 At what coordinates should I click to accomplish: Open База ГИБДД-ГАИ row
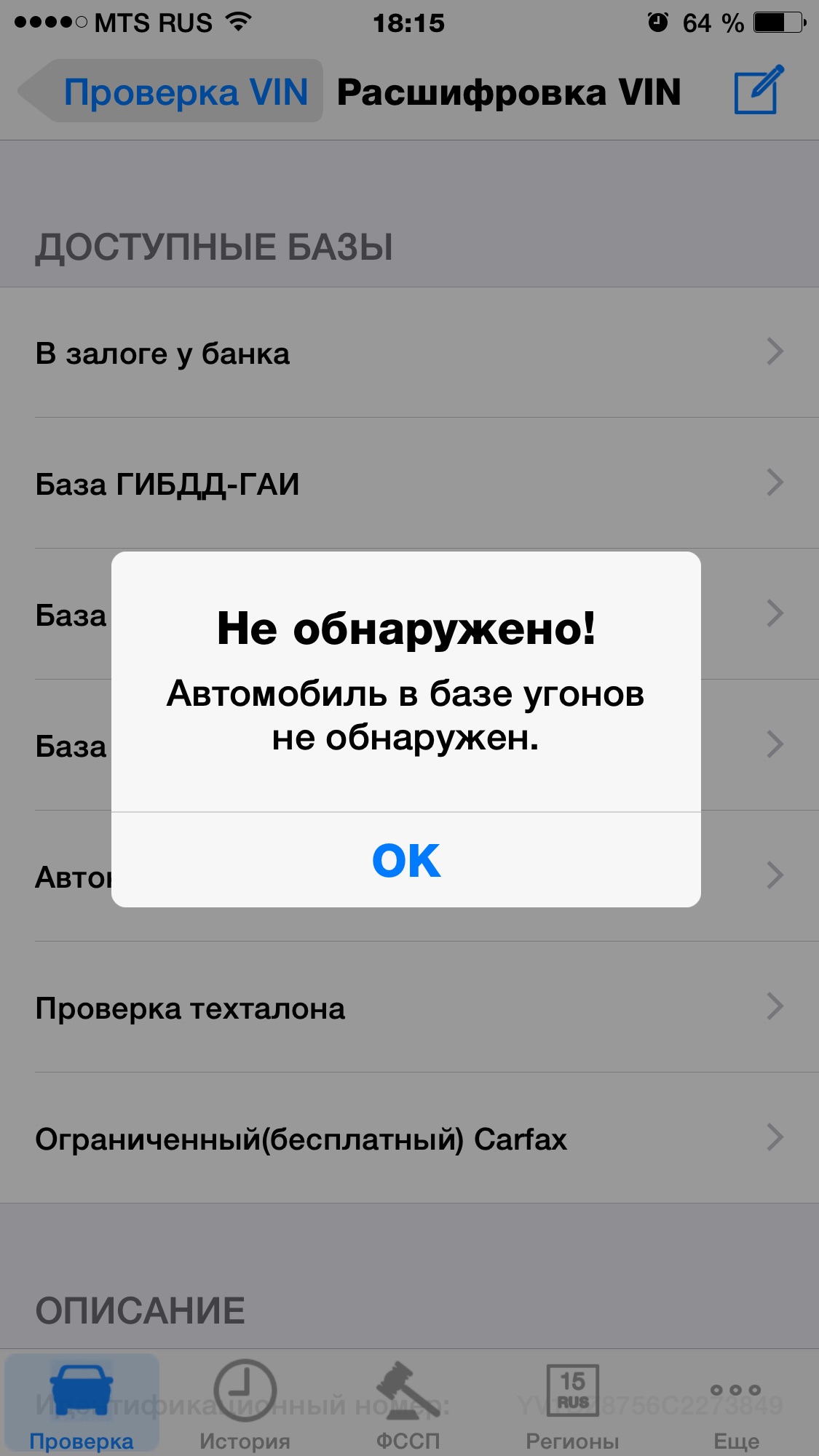409,484
